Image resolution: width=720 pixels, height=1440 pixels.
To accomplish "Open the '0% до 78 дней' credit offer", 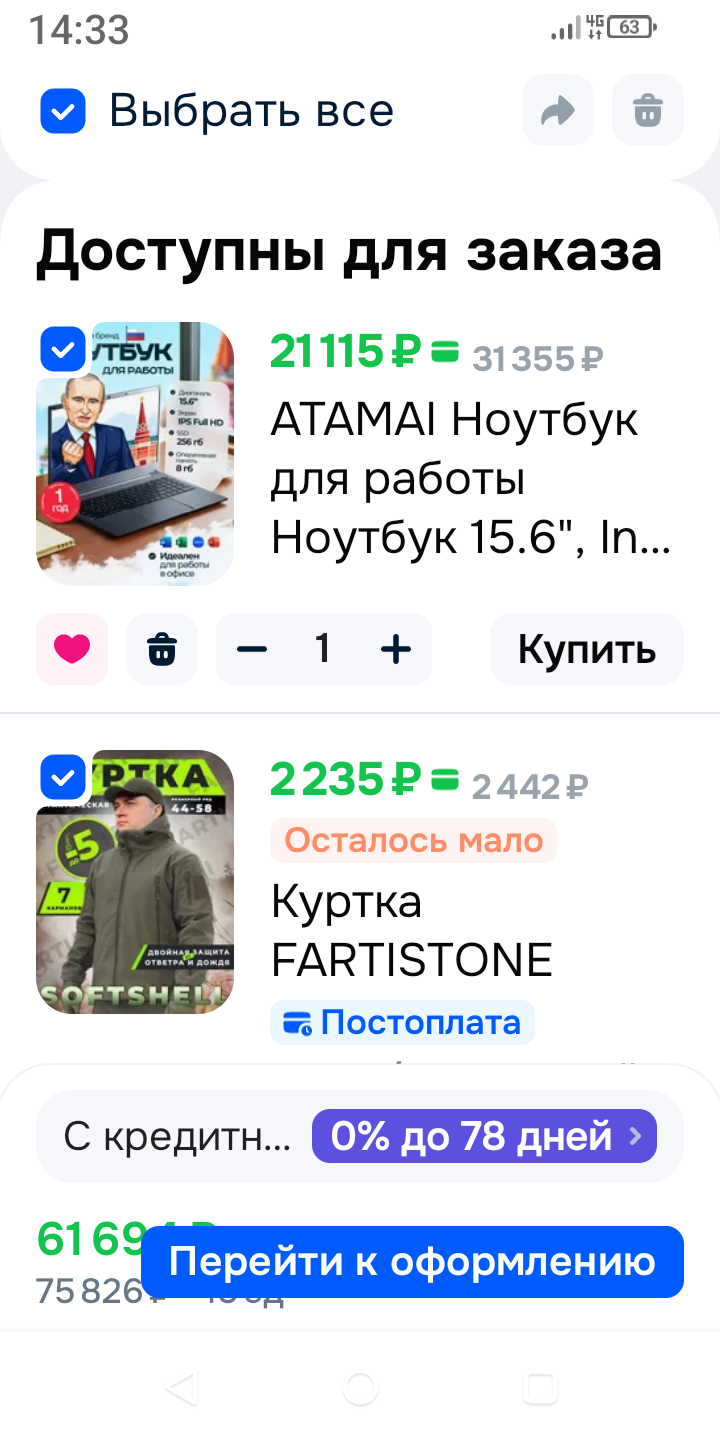I will click(484, 1136).
